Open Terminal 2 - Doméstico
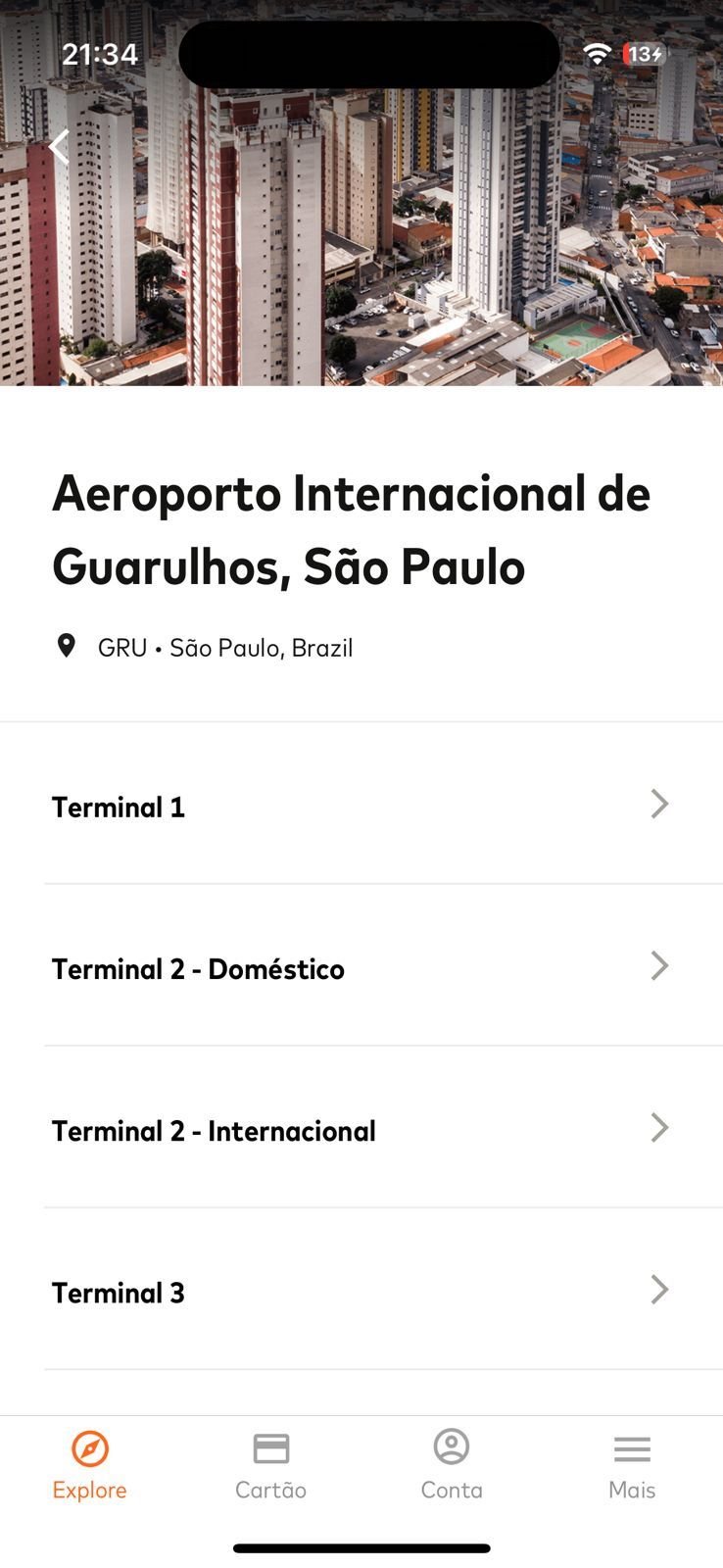The height and width of the screenshot is (1568, 723). point(361,966)
